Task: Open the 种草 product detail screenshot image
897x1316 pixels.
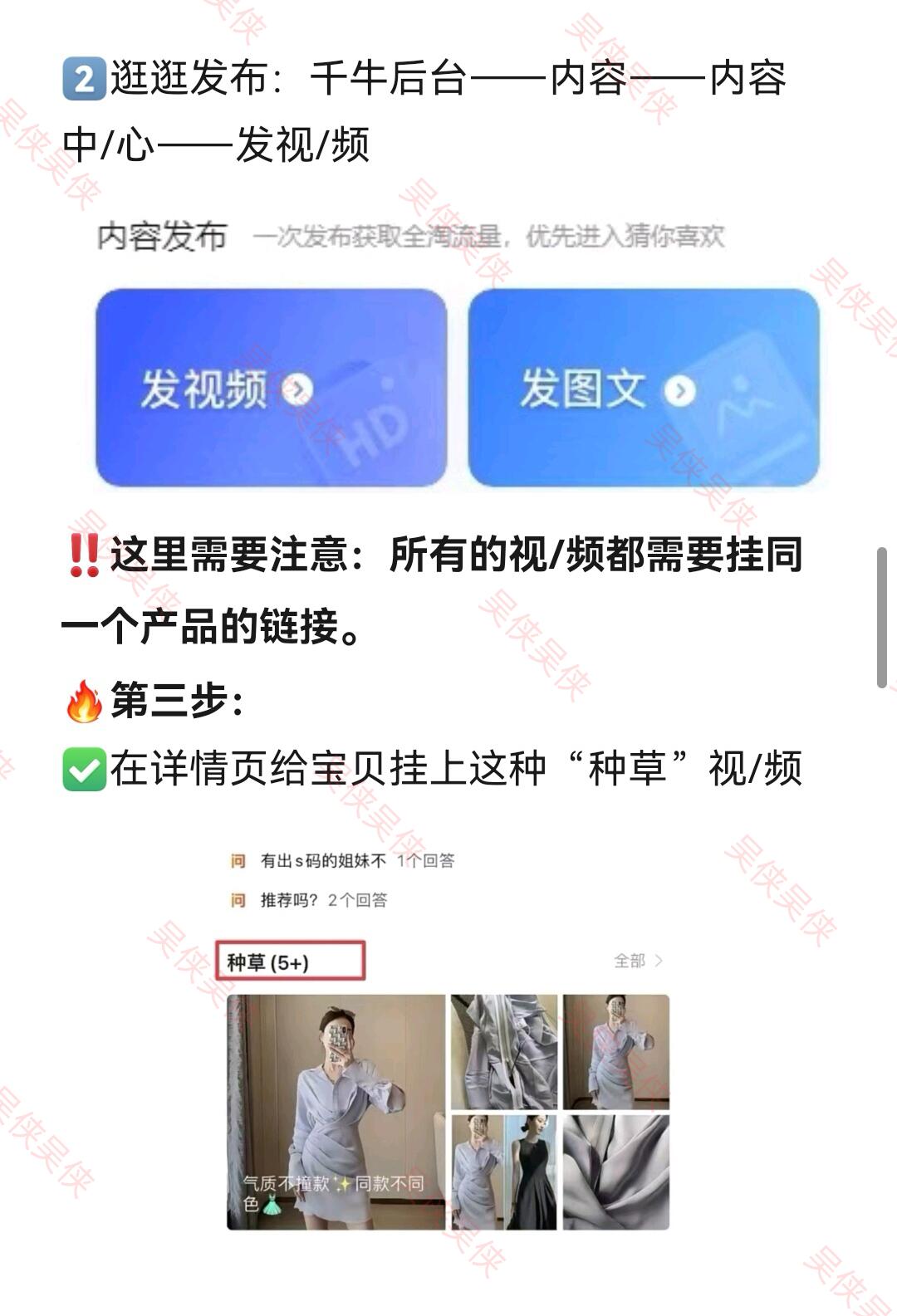Action: pyautogui.click(x=448, y=1038)
